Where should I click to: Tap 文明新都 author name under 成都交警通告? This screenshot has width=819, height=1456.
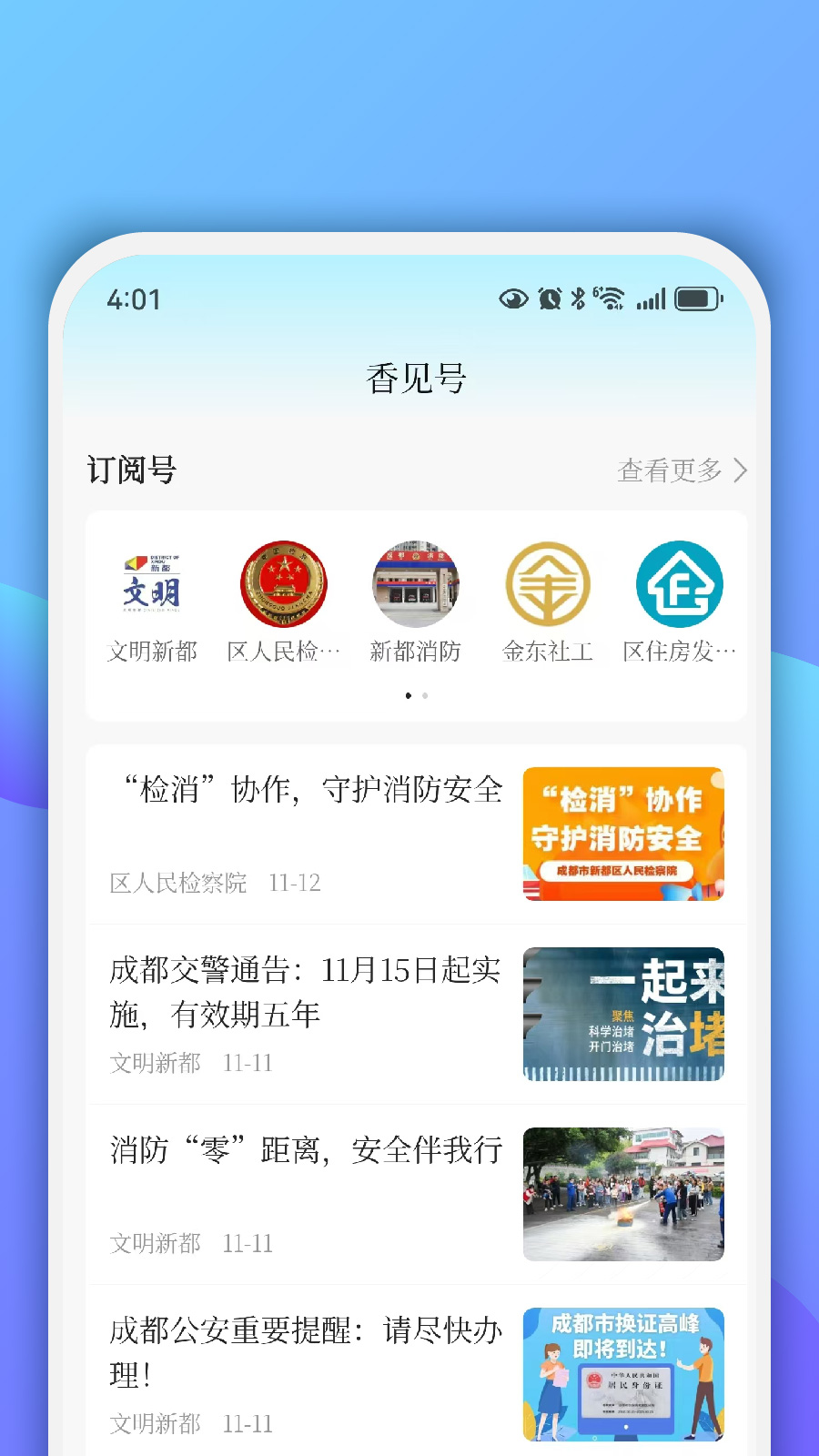coord(155,1062)
